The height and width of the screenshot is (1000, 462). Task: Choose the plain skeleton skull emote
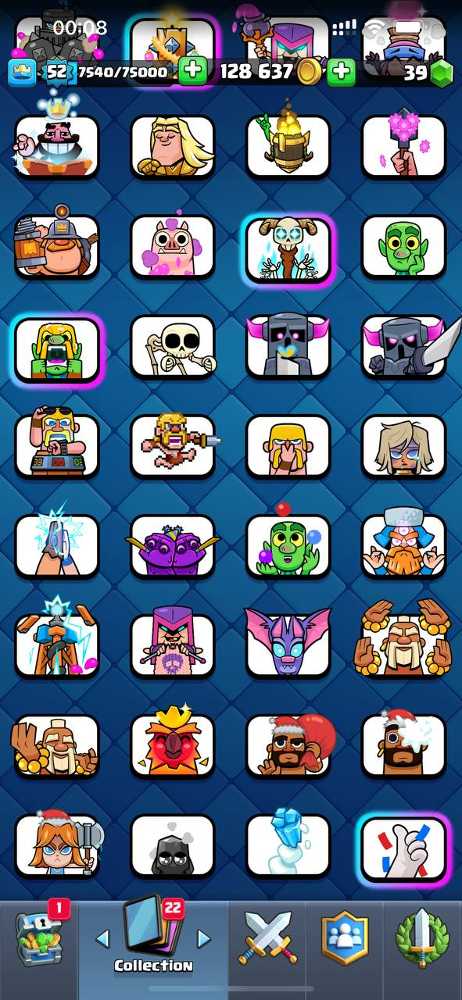click(173, 346)
